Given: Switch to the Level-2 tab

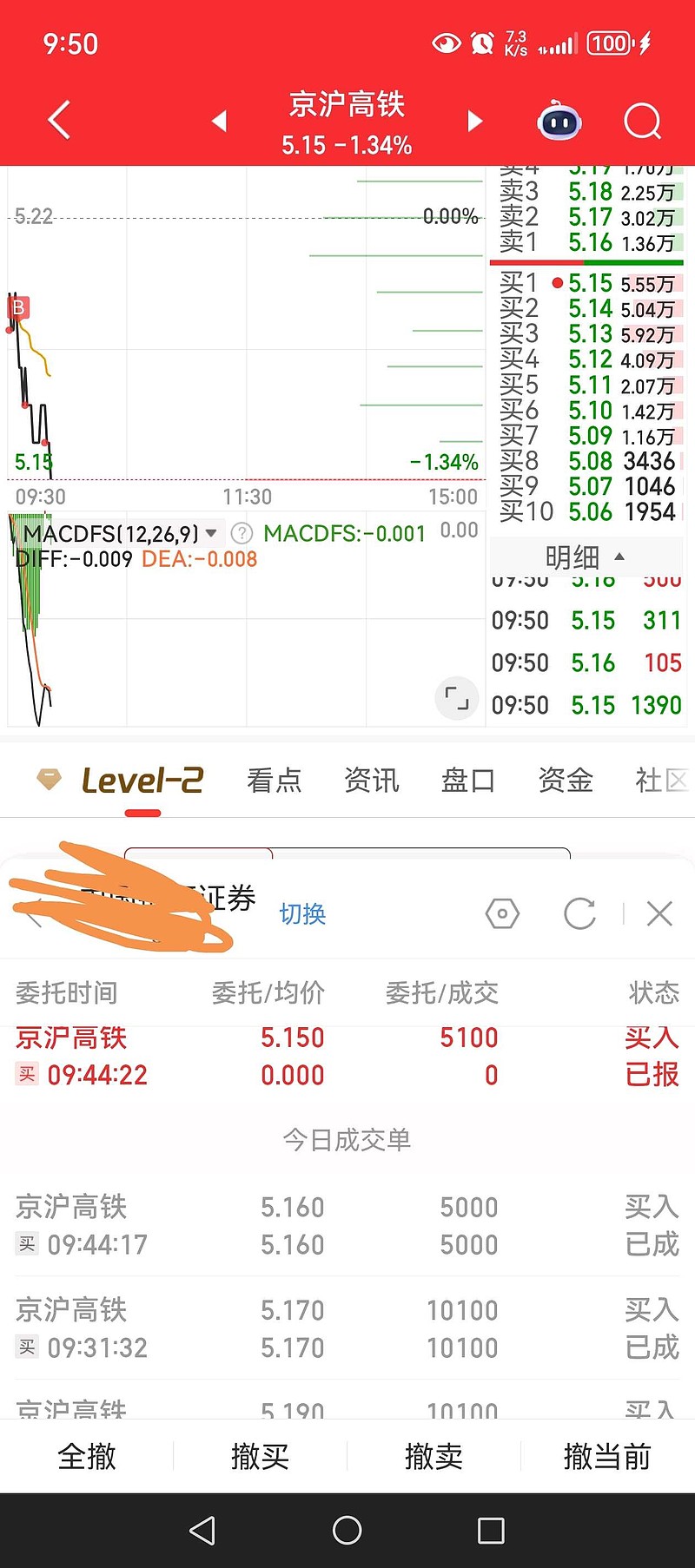Looking at the screenshot, I should coord(142,781).
